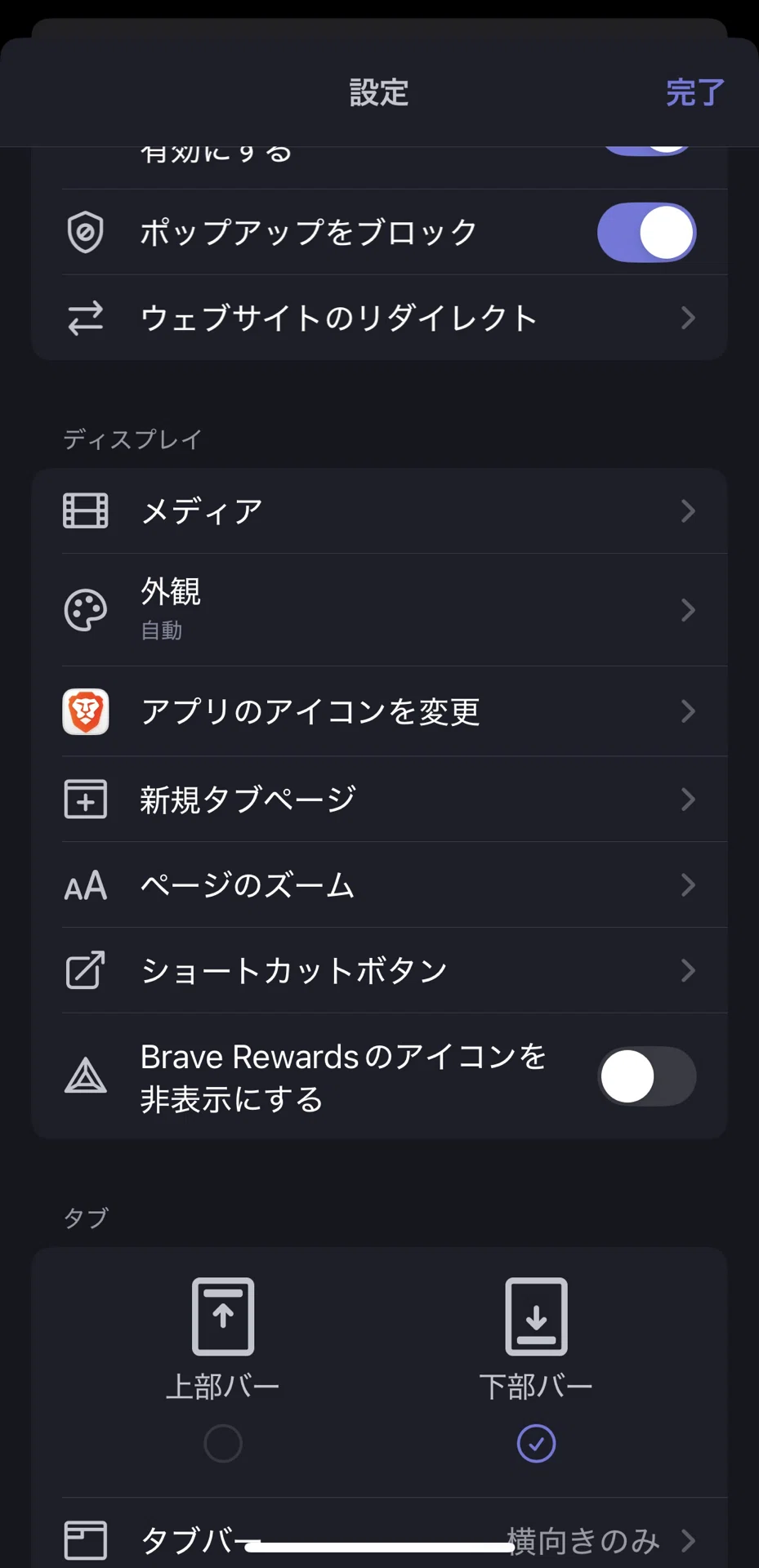Tap 完了 to close settings
Image resolution: width=759 pixels, height=1568 pixels.
(x=694, y=92)
